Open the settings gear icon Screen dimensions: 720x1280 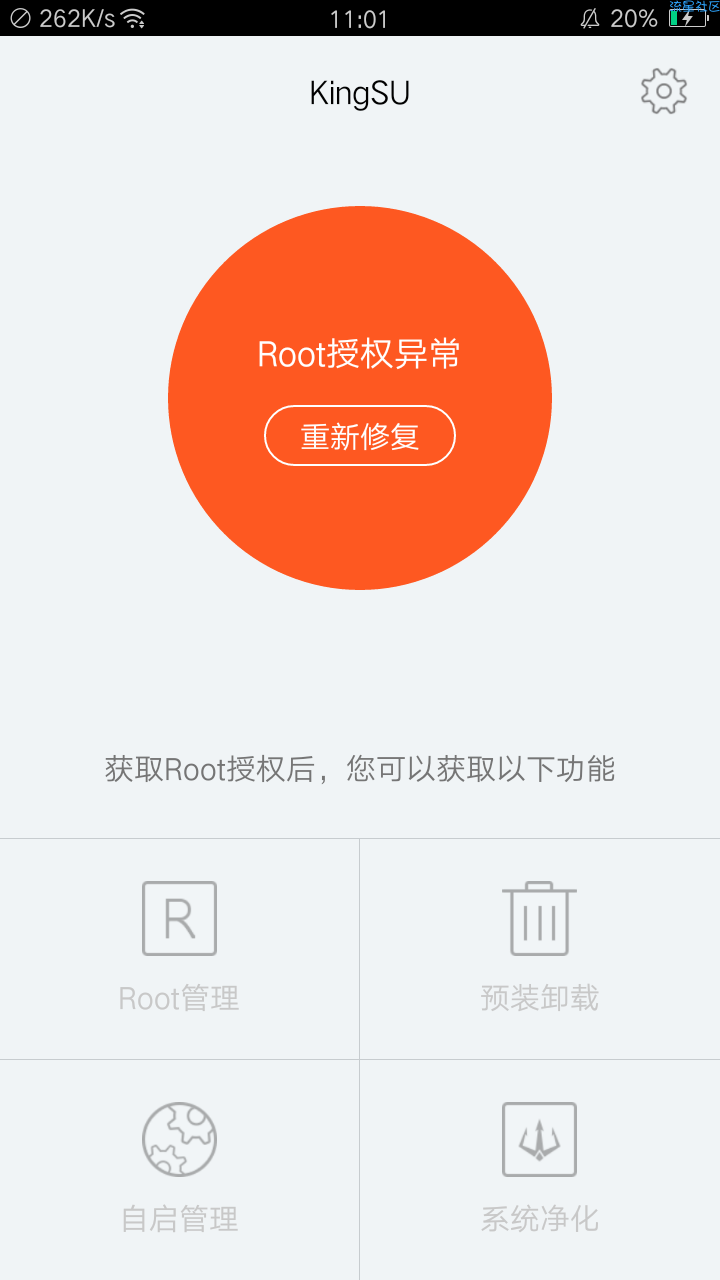tap(664, 91)
